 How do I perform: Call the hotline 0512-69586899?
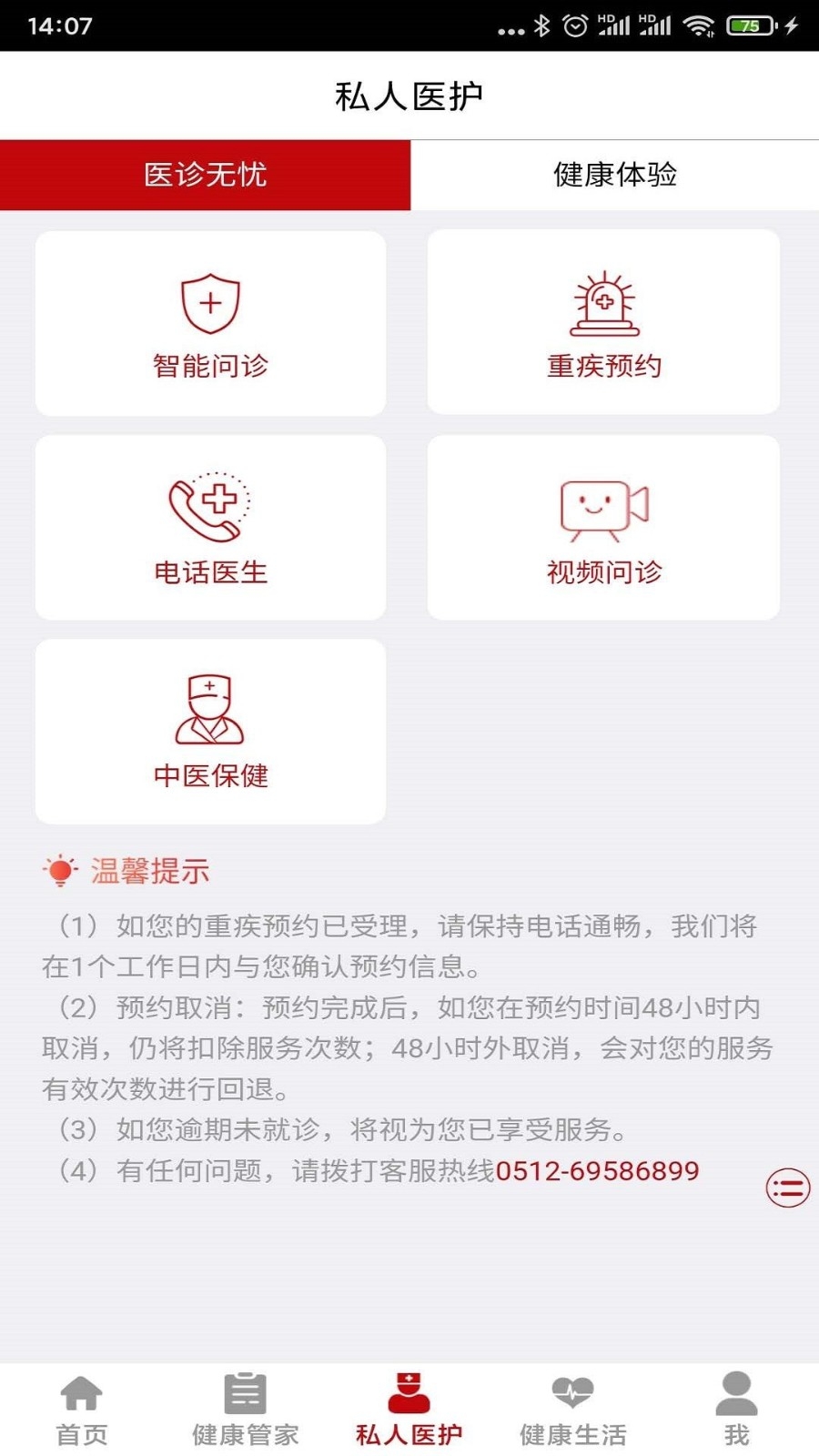(x=597, y=1170)
